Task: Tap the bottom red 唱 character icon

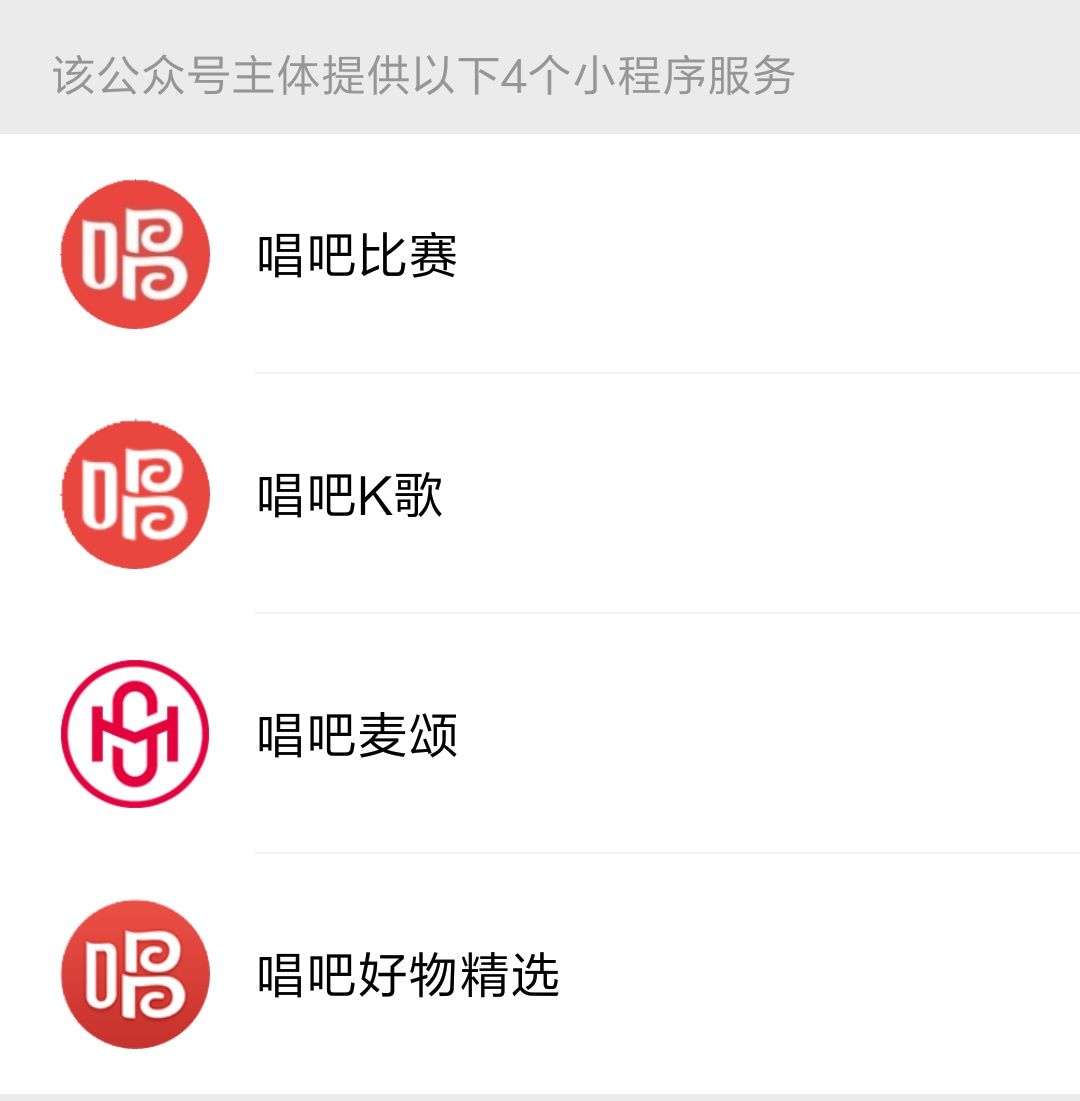Action: pyautogui.click(x=135, y=975)
